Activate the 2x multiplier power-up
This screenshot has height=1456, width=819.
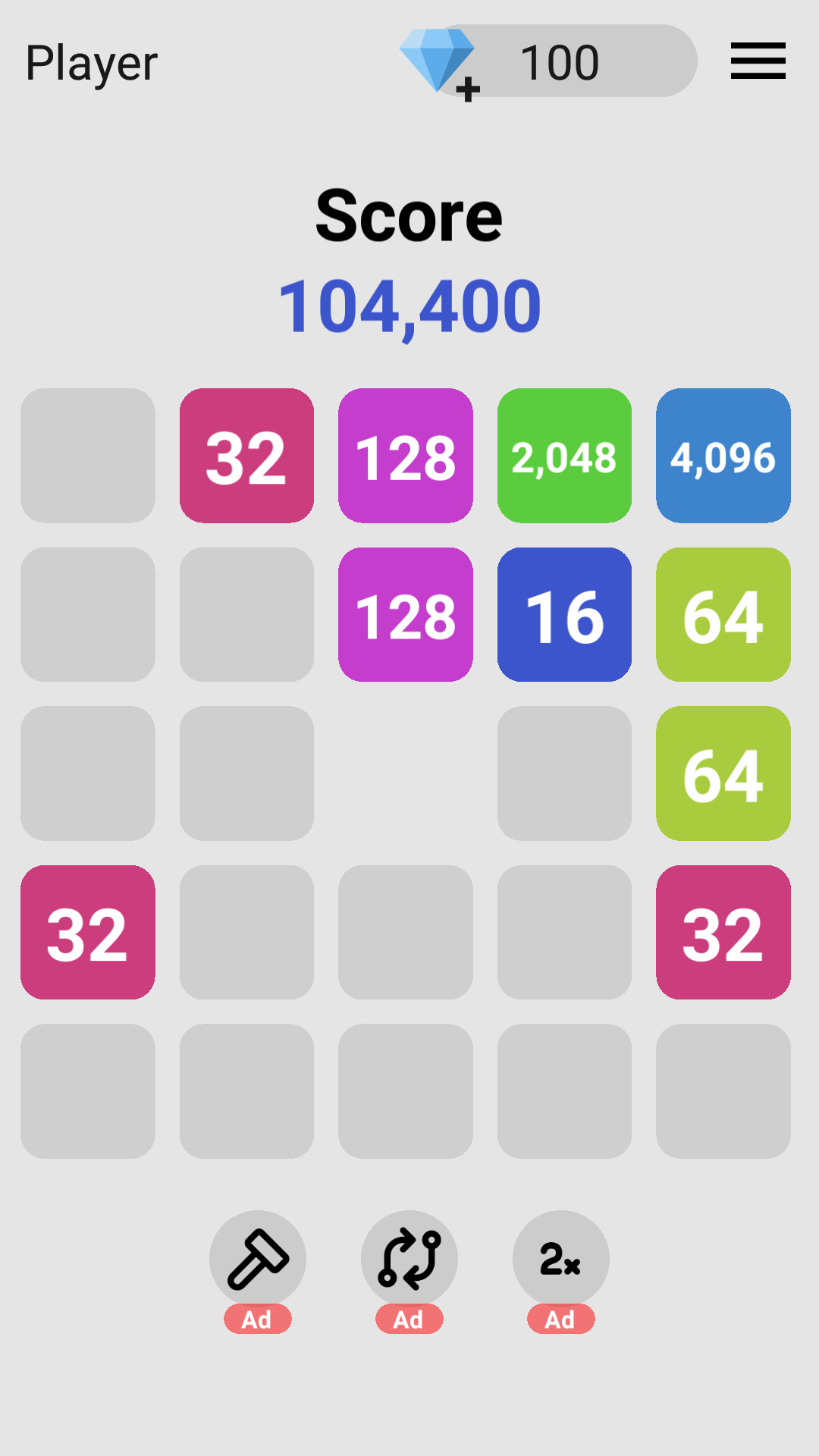(561, 1259)
